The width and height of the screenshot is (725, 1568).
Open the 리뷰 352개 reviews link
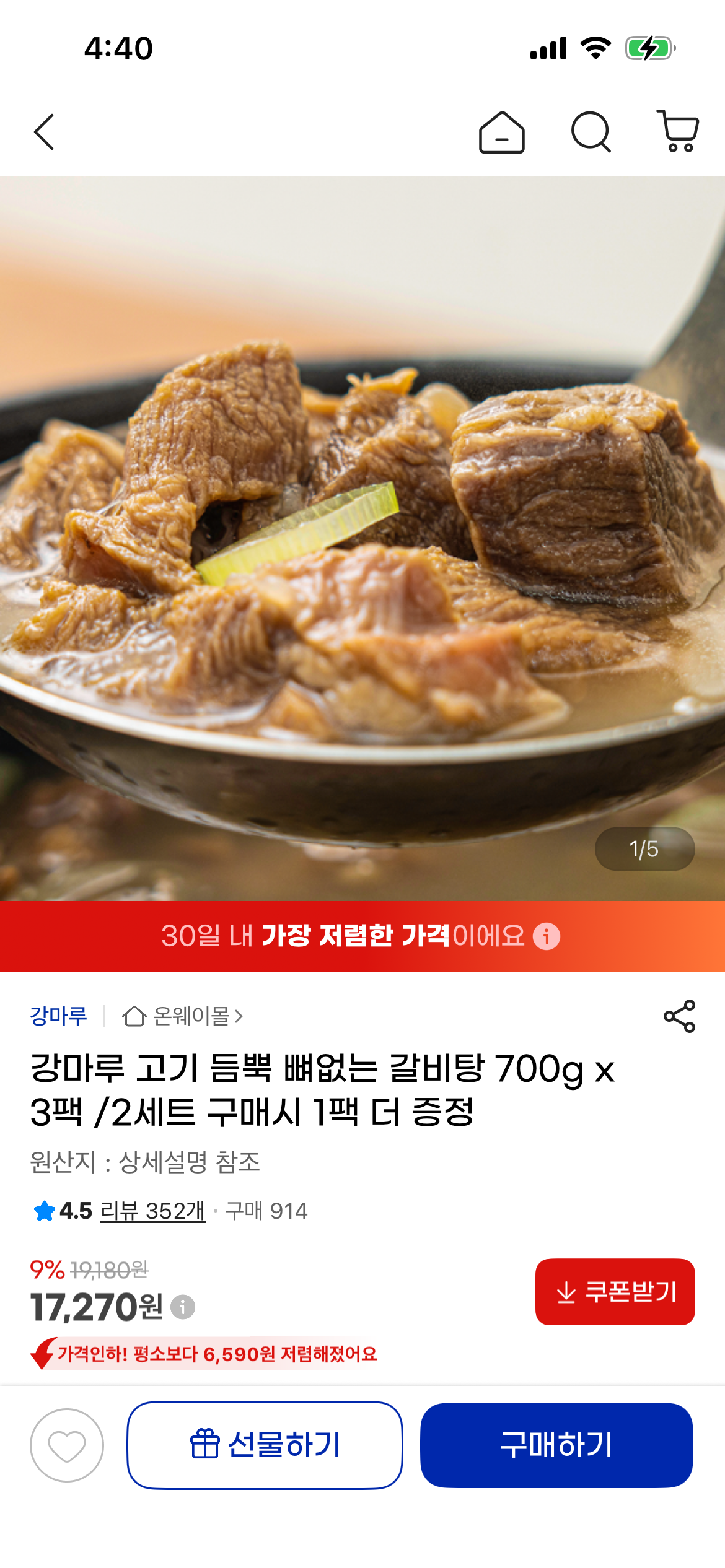pyautogui.click(x=152, y=1211)
